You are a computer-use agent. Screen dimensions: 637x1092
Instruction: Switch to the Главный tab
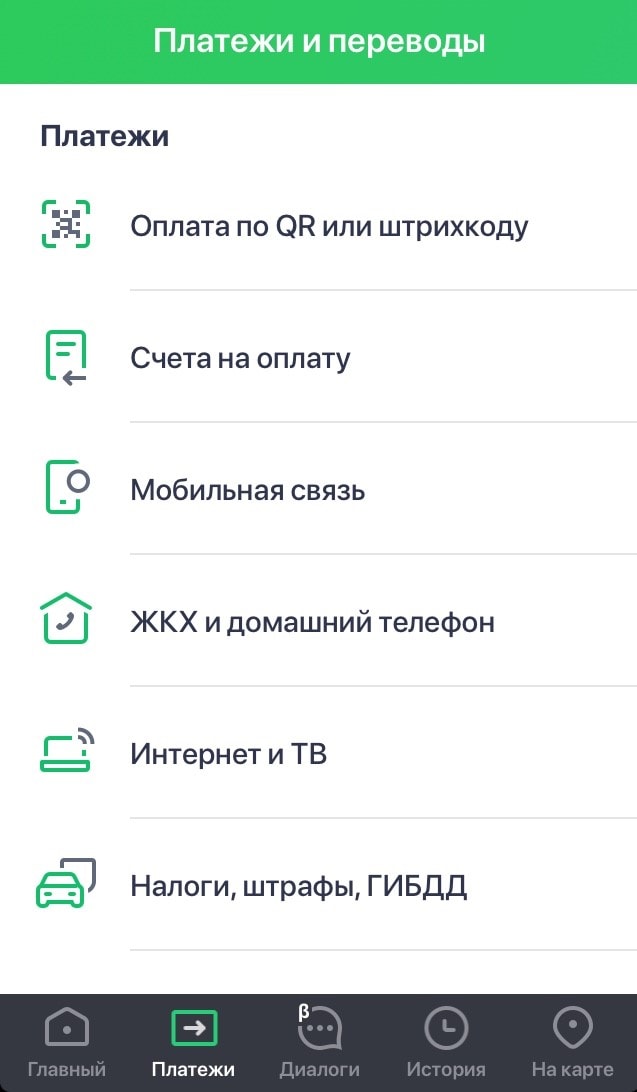tap(66, 1043)
